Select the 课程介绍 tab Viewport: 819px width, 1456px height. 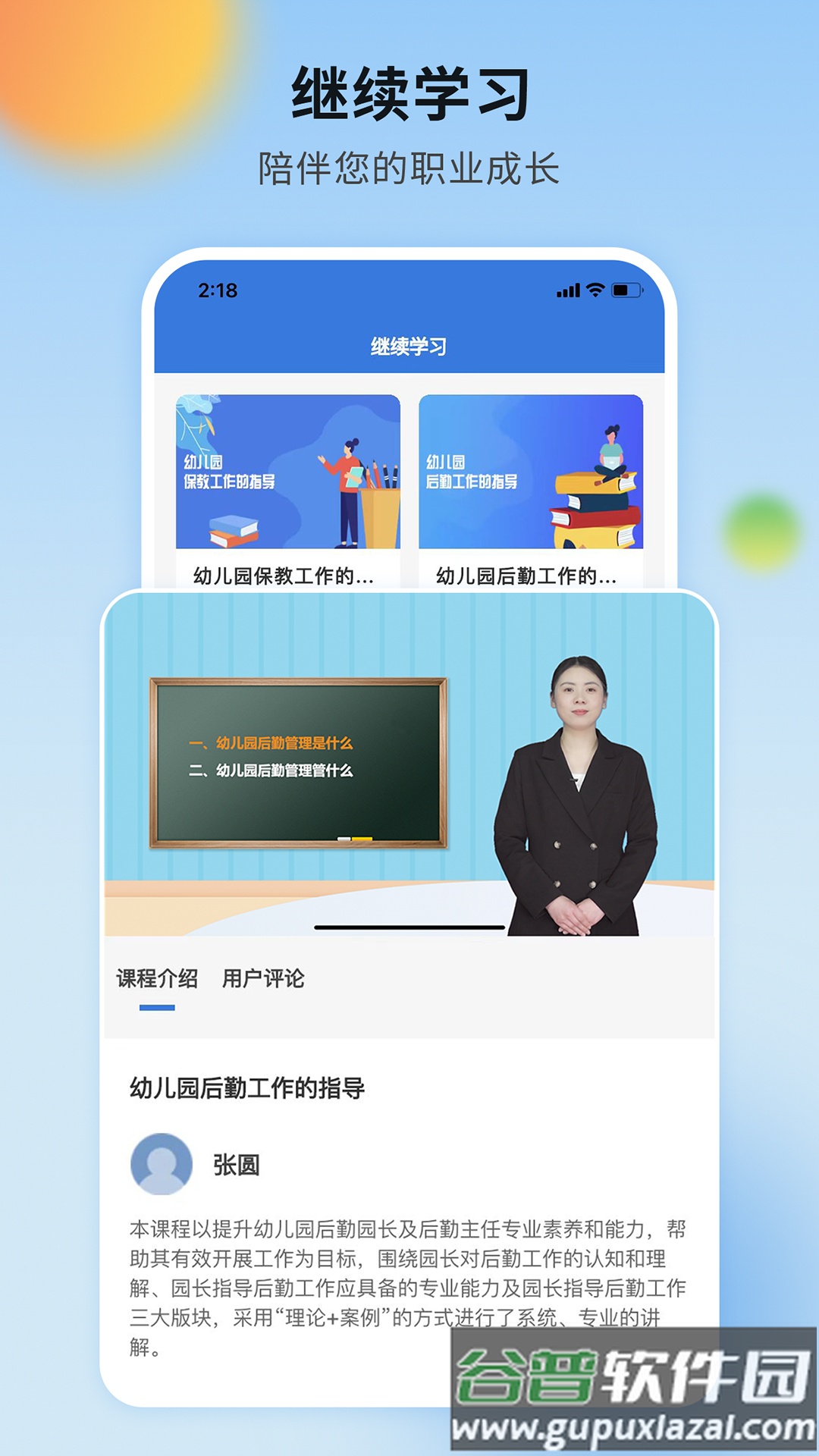coord(155,979)
